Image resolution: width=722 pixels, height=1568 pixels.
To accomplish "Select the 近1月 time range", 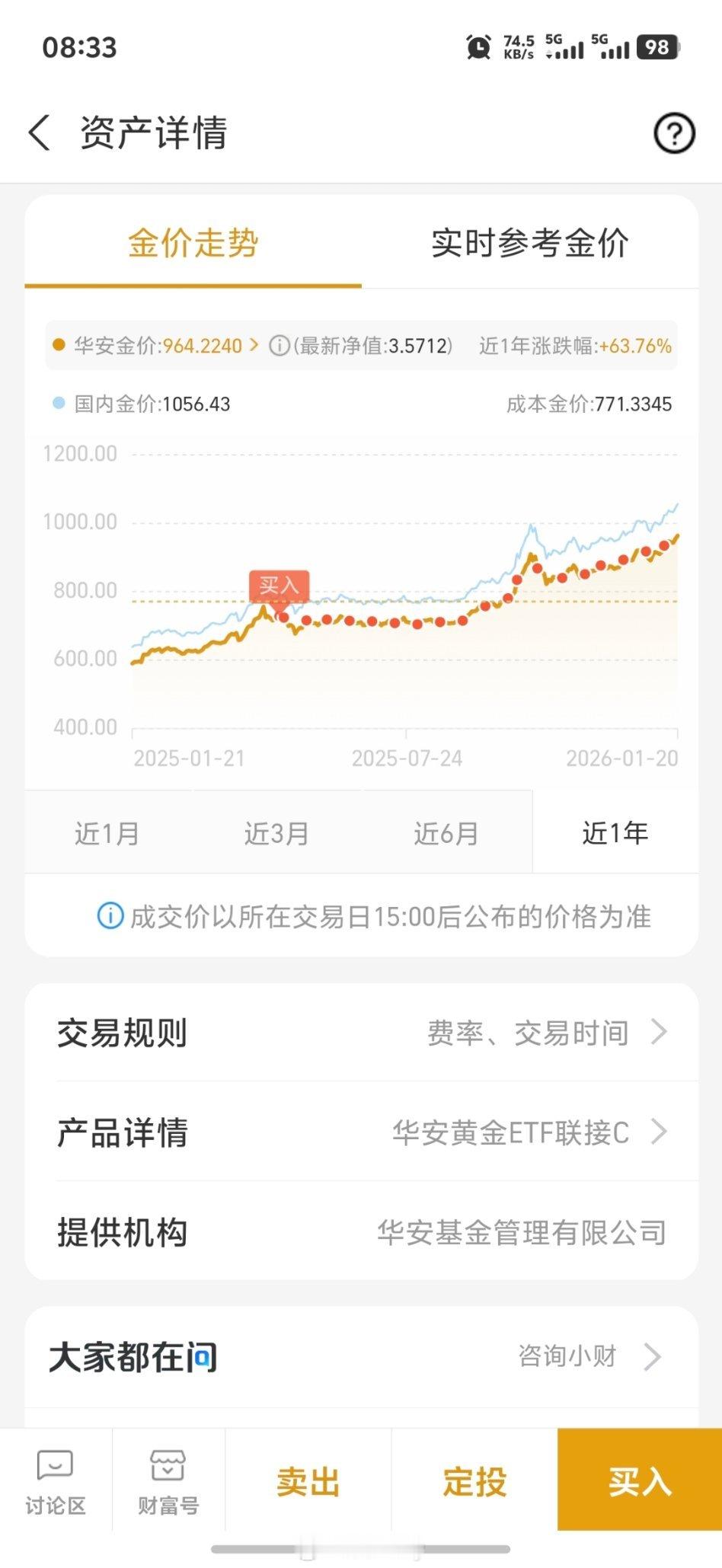I will [110, 833].
